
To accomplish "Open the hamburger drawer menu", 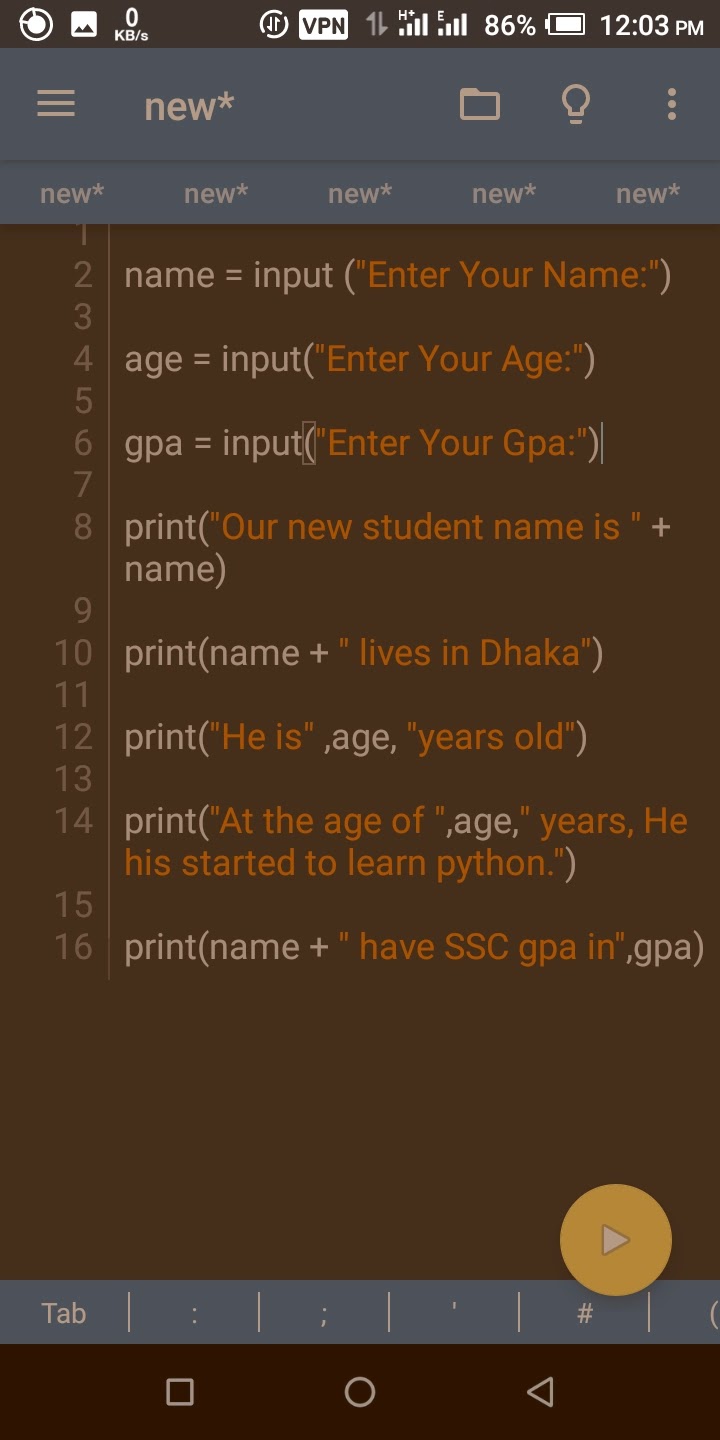I will (x=56, y=104).
